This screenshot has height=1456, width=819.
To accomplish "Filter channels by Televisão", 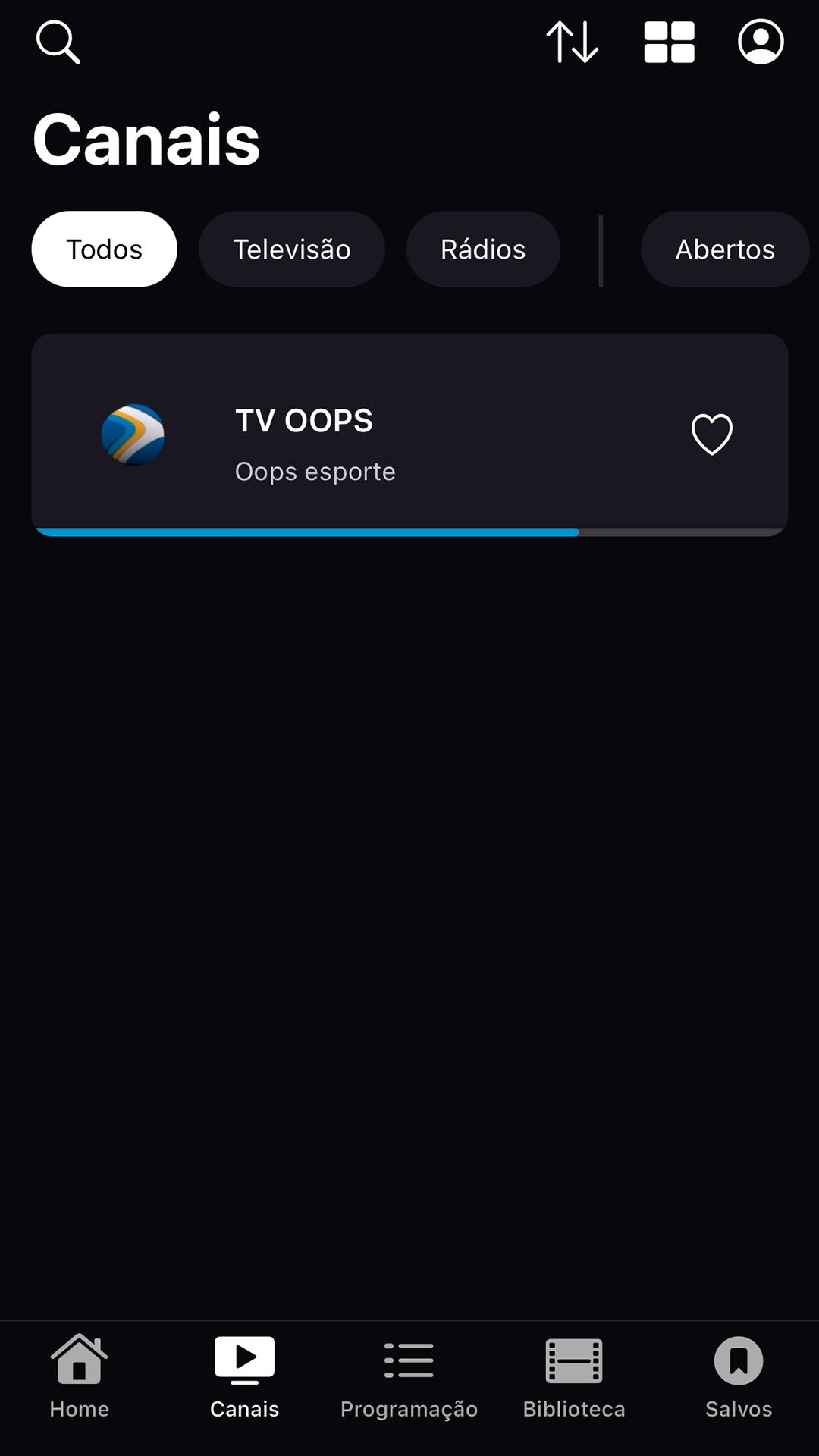I will (x=291, y=249).
